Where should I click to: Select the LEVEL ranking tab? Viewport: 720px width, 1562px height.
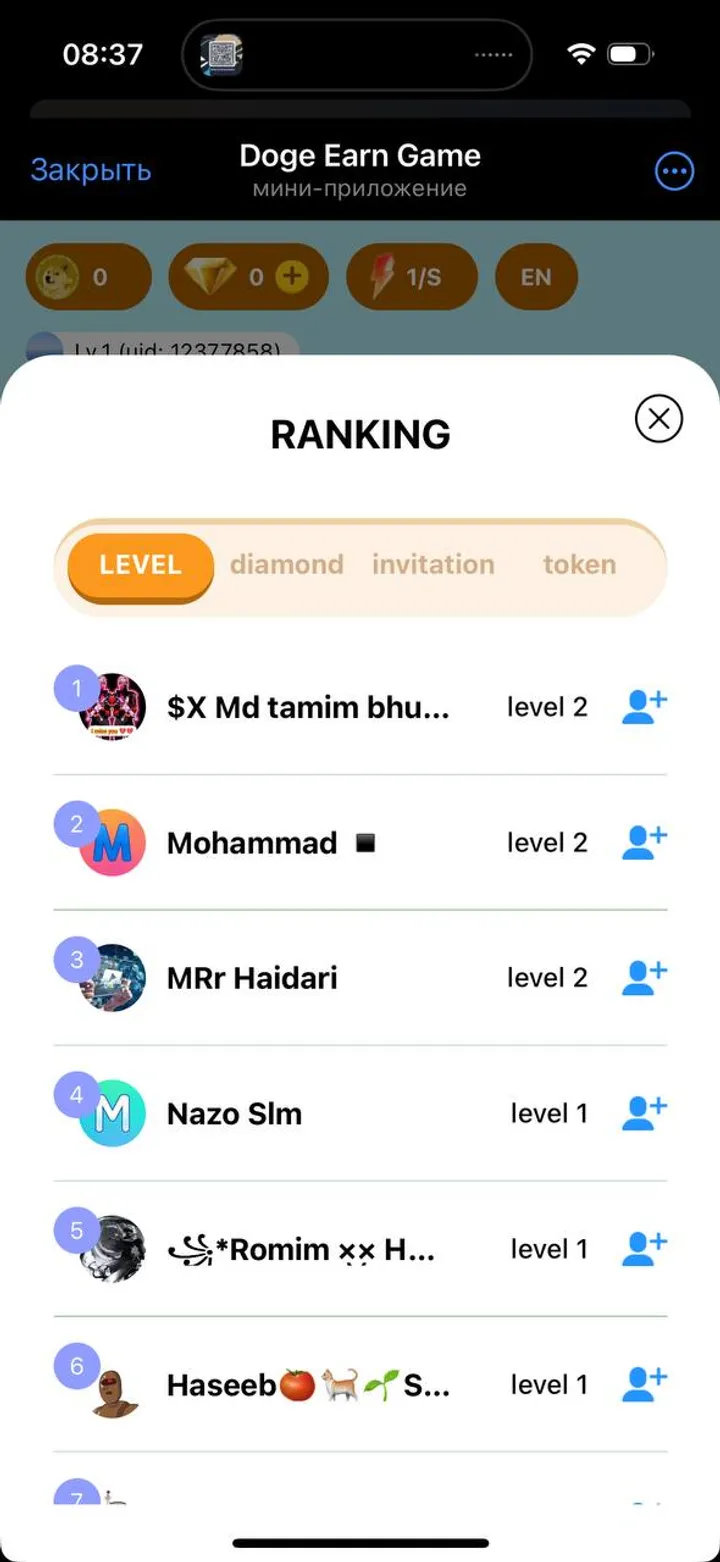[141, 565]
